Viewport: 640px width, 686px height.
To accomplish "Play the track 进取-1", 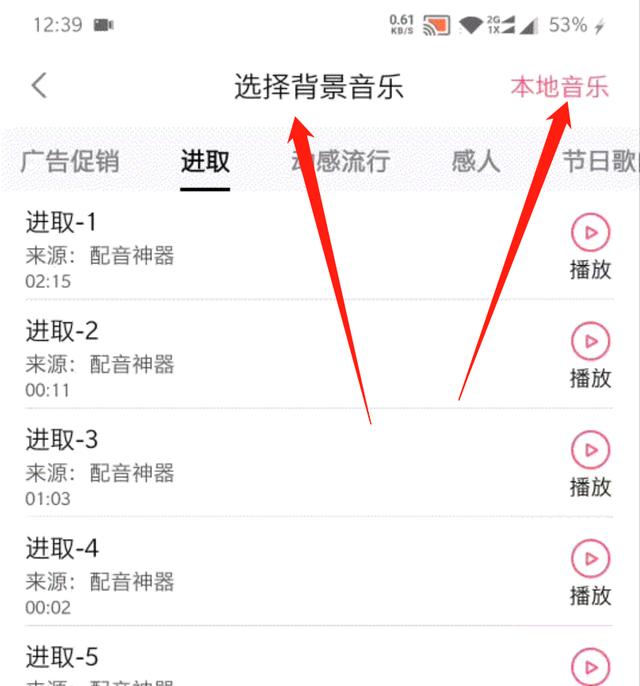I will tap(590, 233).
